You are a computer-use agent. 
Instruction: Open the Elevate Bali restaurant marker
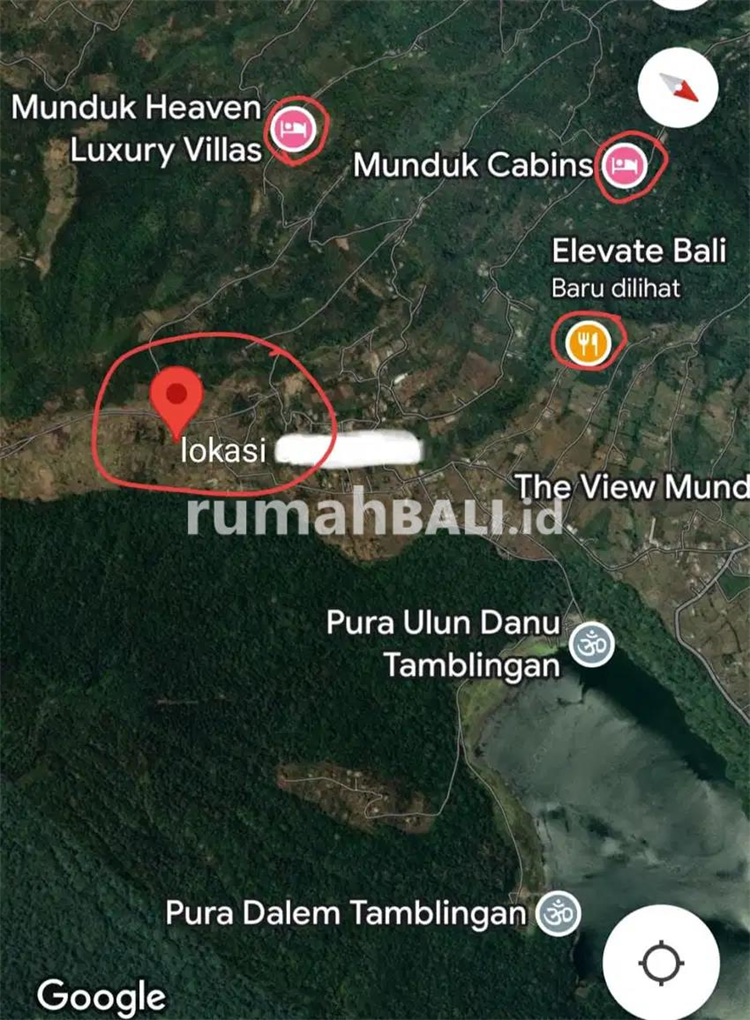click(x=588, y=343)
